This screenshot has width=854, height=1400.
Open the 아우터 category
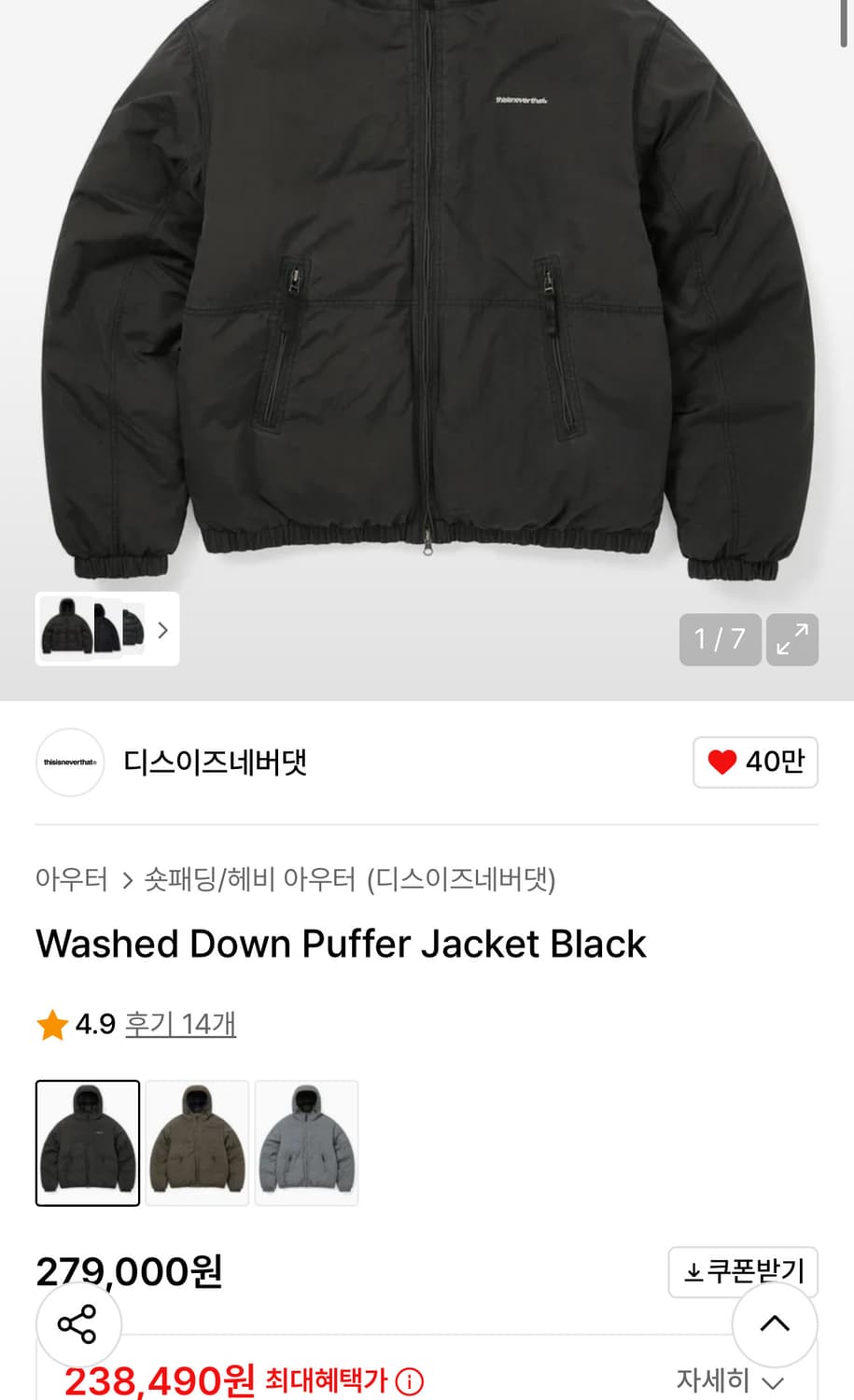pos(71,880)
